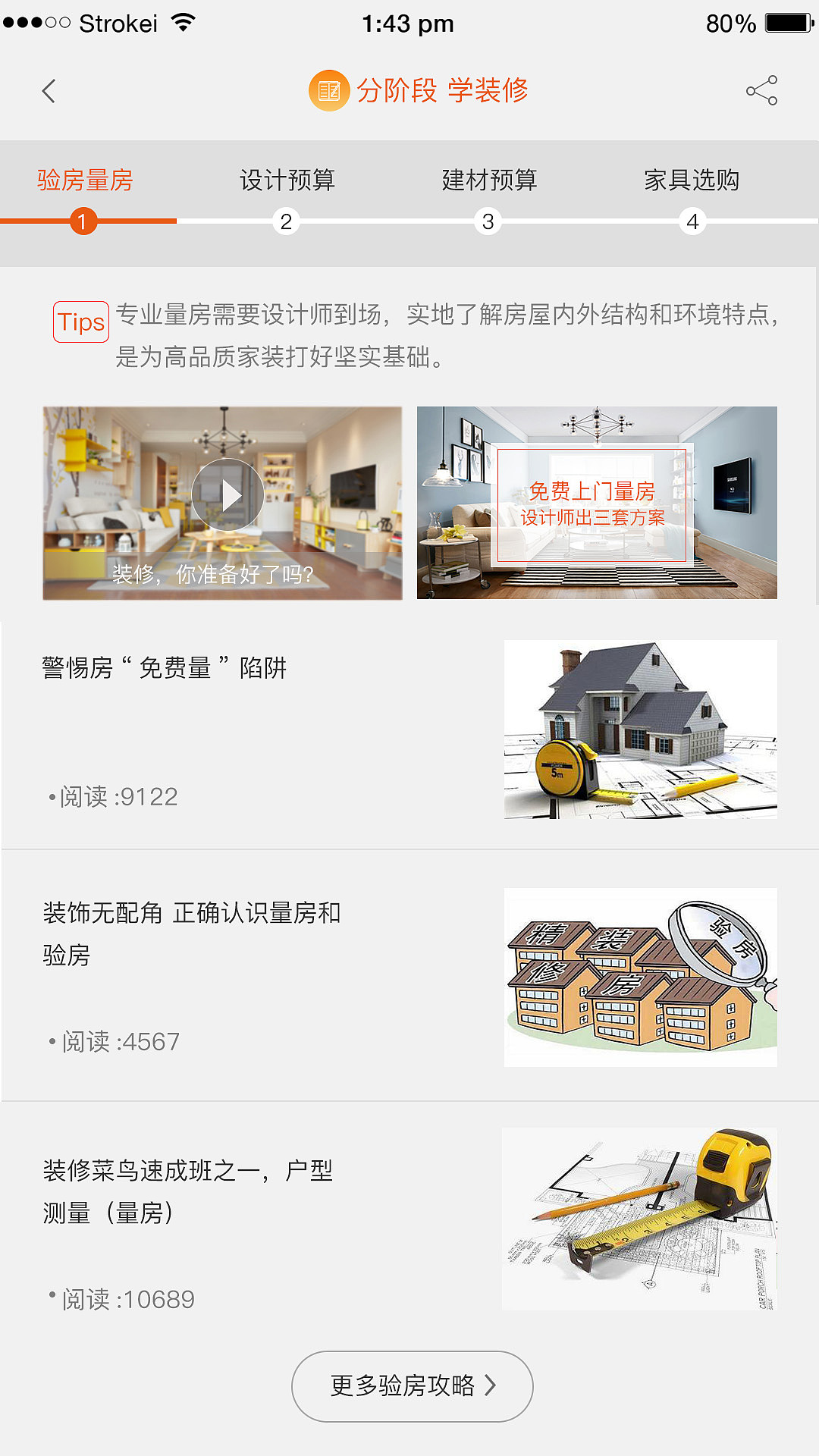Switch to the 设计预算 tab
This screenshot has width=819, height=1456.
click(287, 180)
